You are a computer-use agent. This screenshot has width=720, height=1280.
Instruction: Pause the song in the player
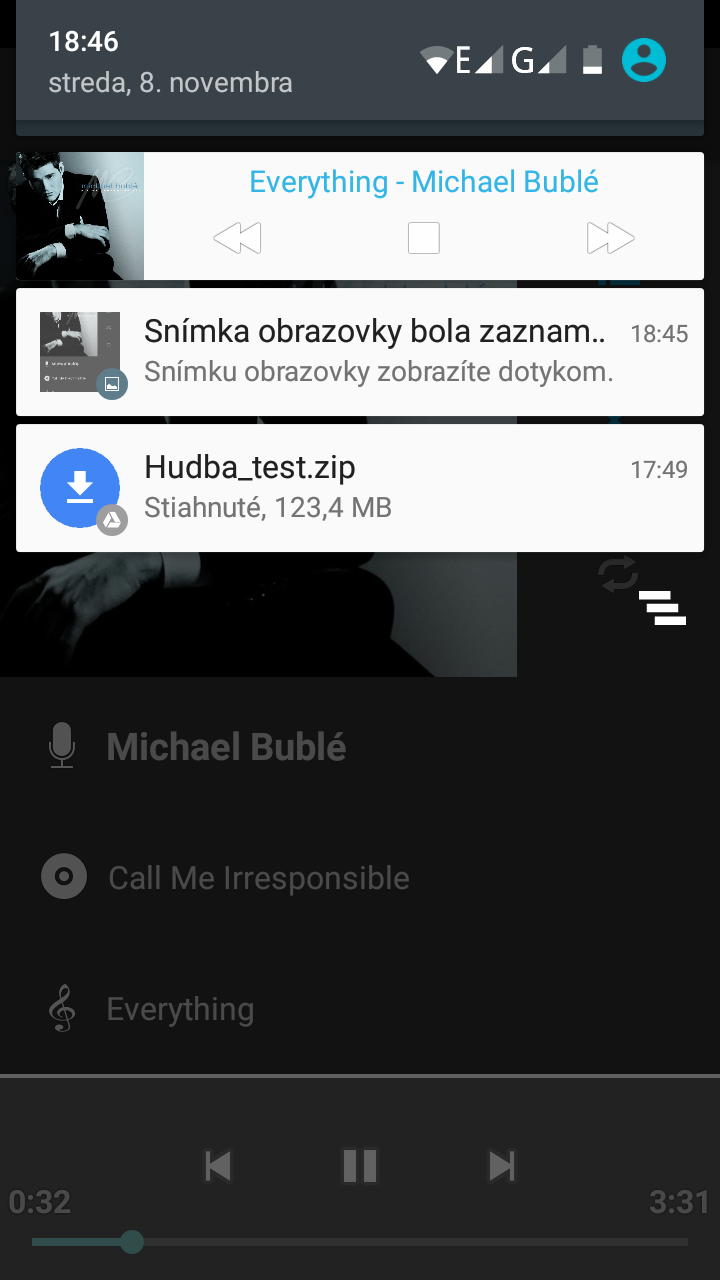(360, 1166)
